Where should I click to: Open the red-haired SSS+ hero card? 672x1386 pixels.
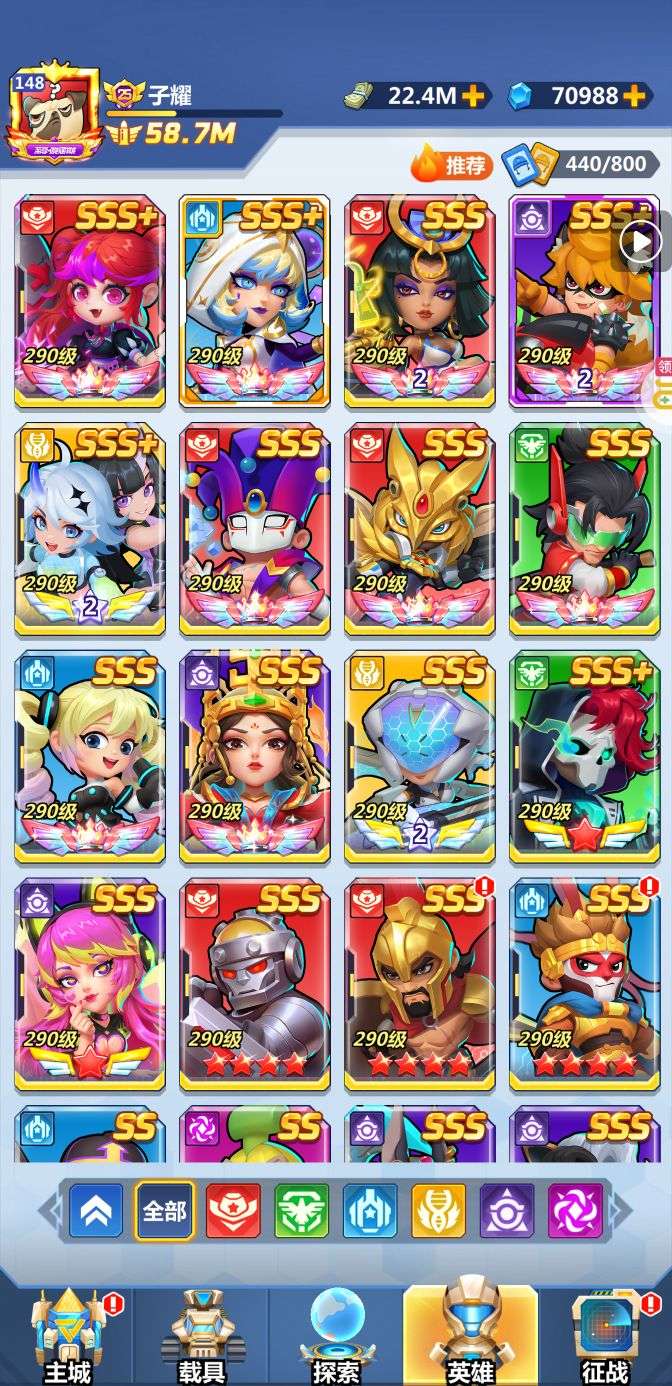(x=90, y=301)
